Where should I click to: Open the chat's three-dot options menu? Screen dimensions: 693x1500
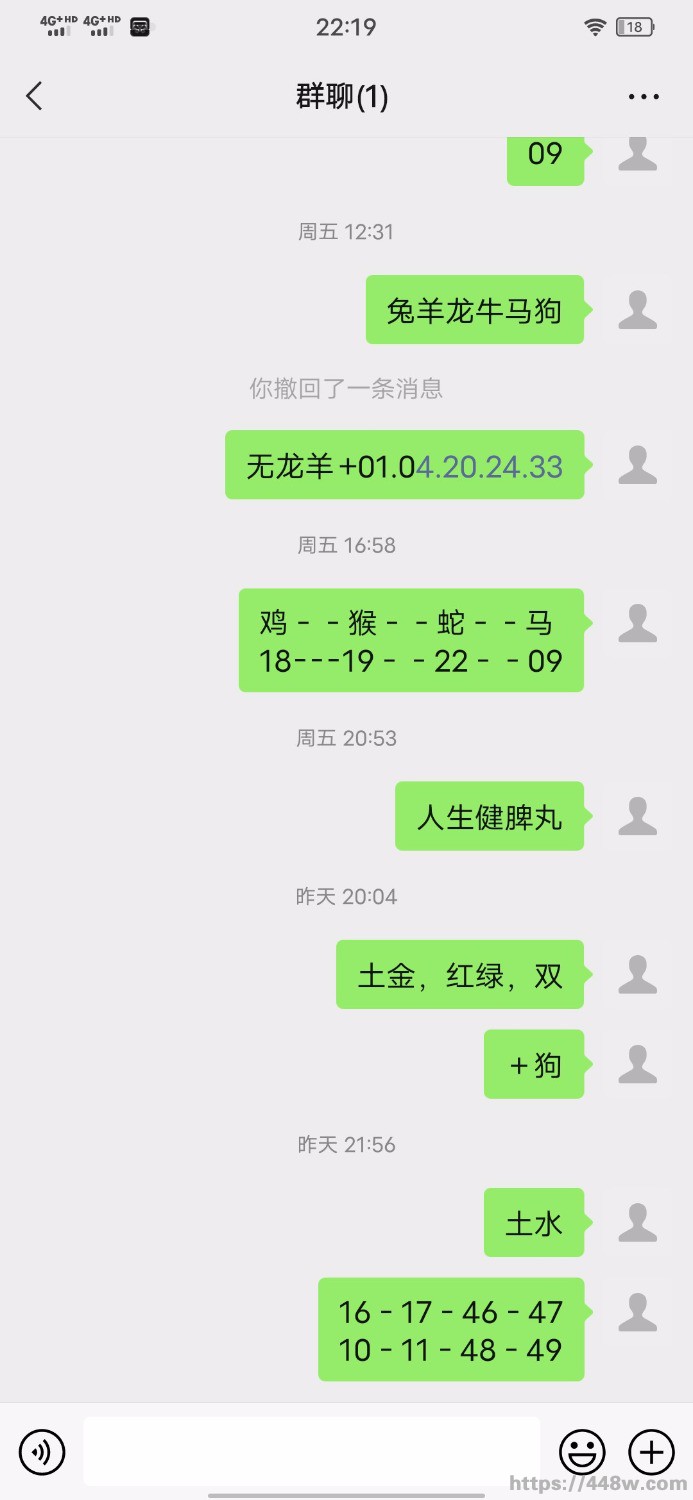click(x=643, y=97)
